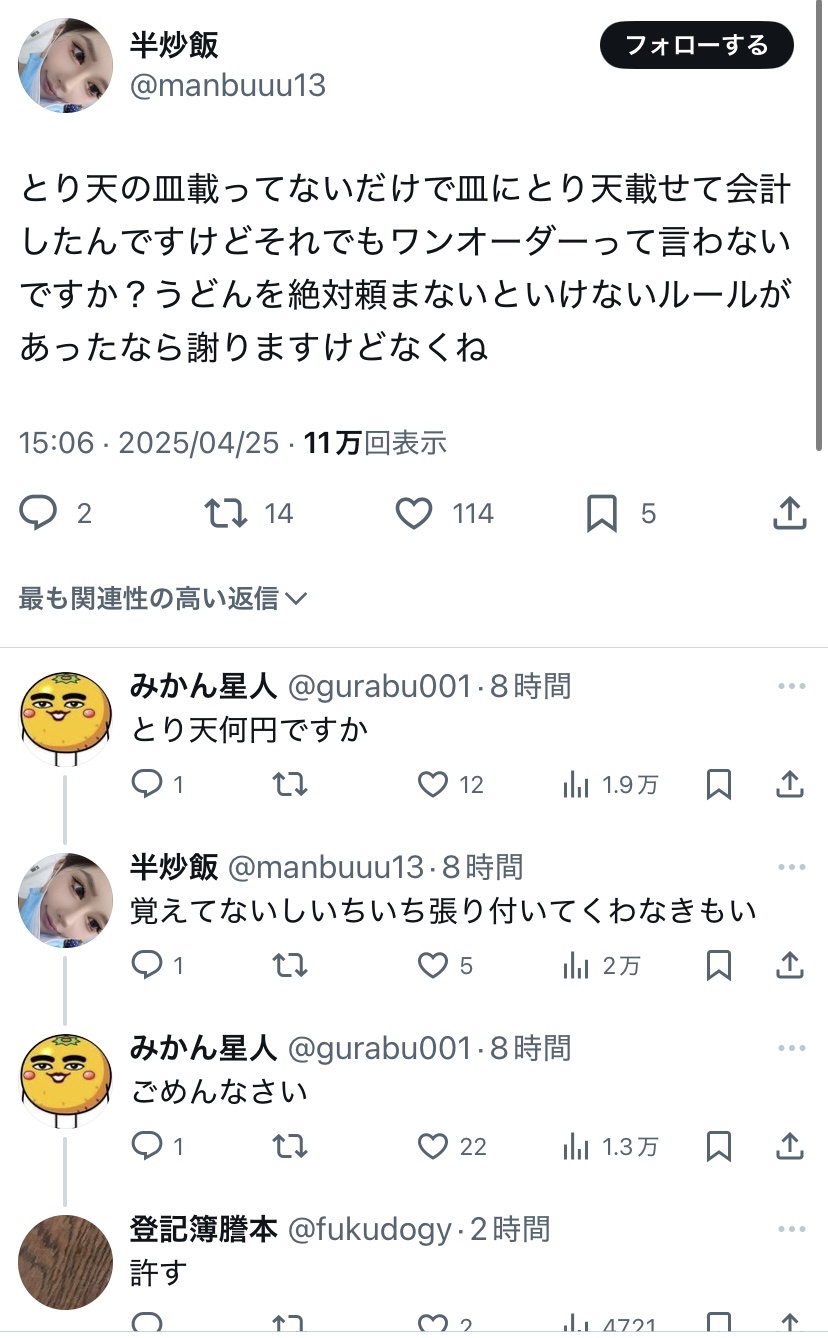Like the 覚えてないし reply by 半炒飯
This screenshot has width=828, height=1338.
pos(432,965)
